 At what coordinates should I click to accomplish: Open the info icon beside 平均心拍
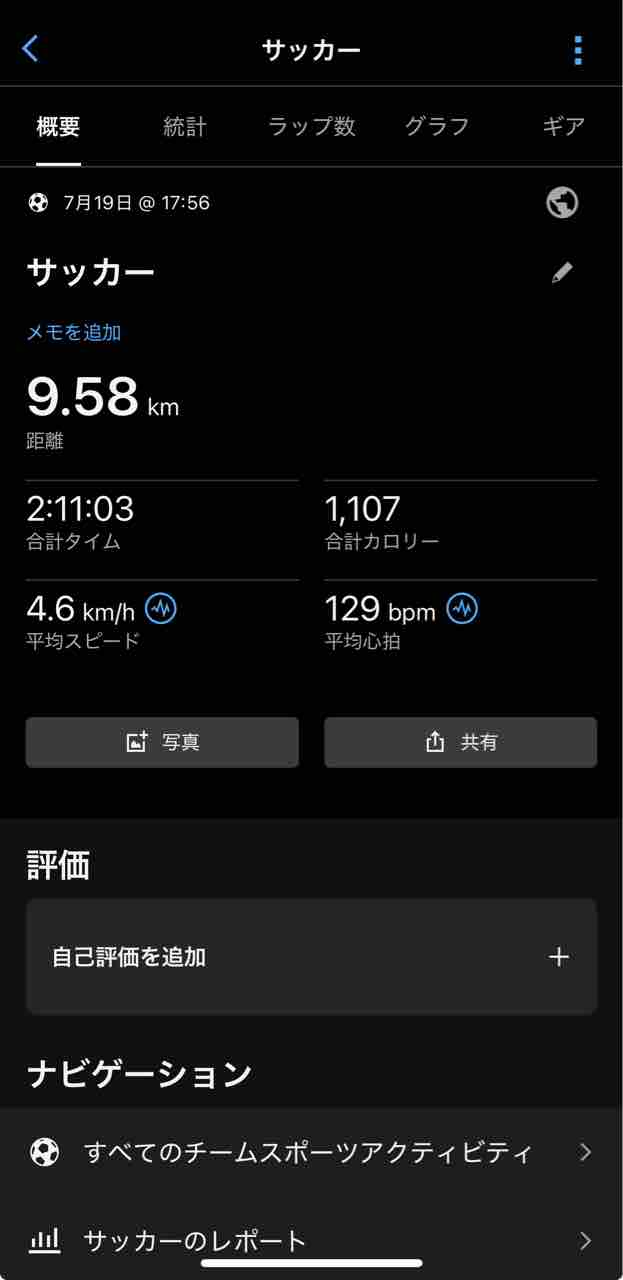point(461,608)
